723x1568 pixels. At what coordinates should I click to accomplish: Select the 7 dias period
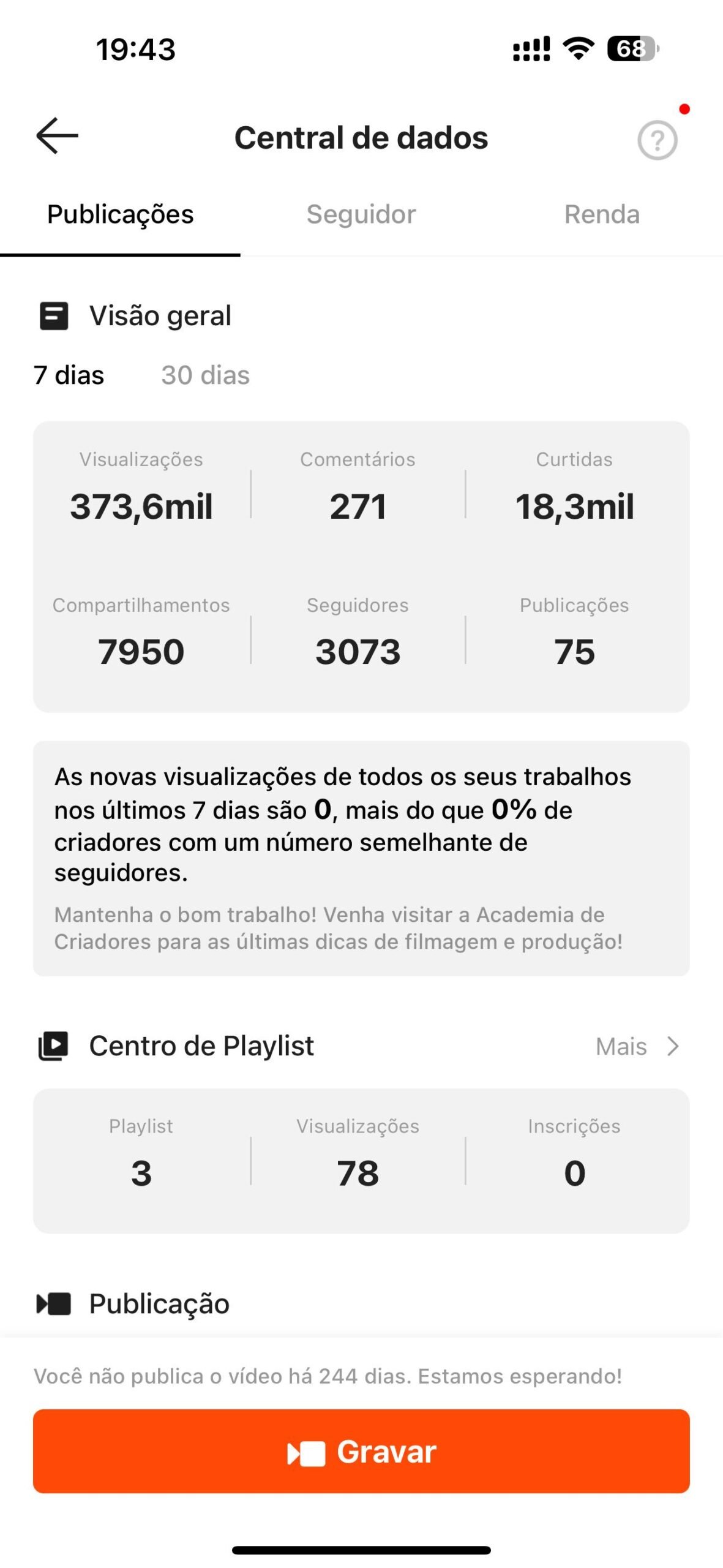[69, 375]
